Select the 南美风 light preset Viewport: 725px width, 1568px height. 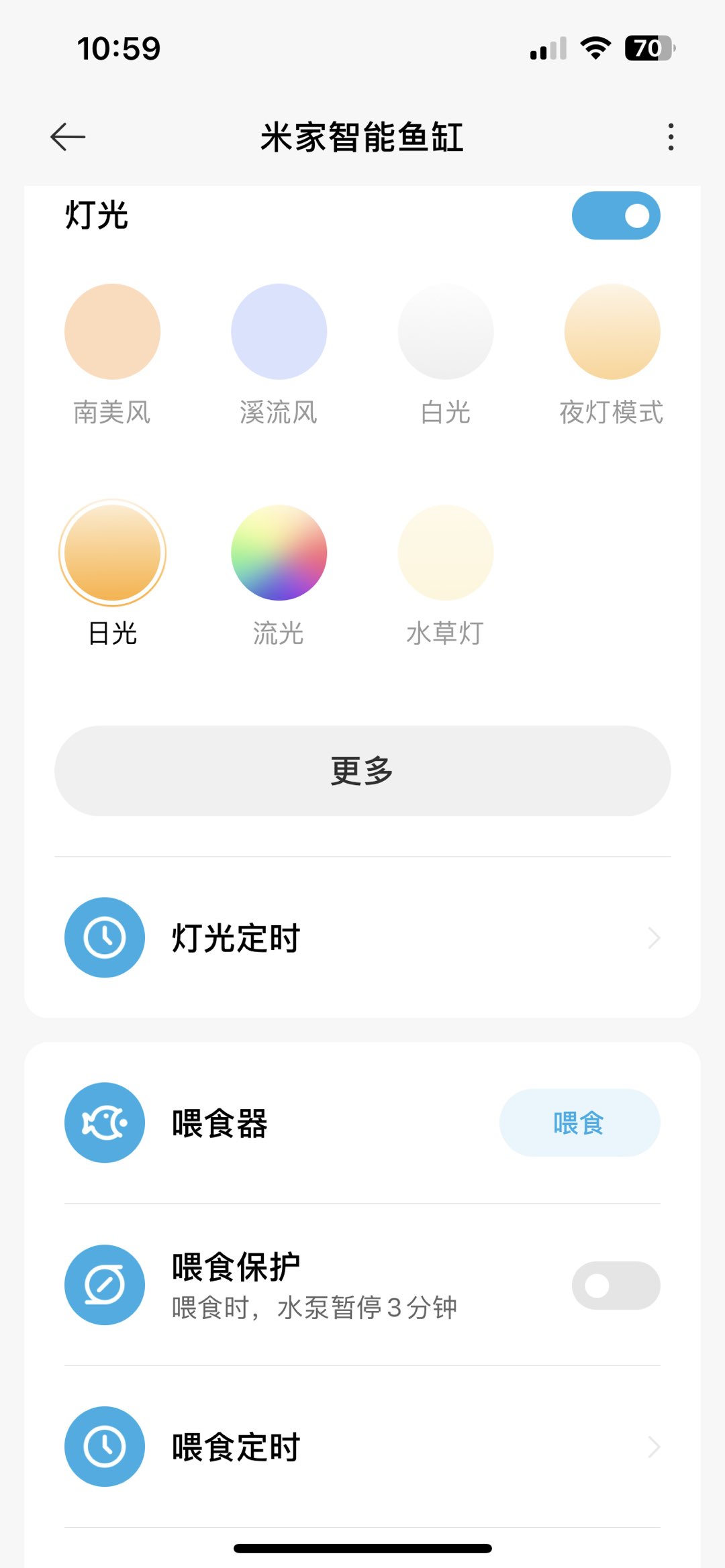112,332
